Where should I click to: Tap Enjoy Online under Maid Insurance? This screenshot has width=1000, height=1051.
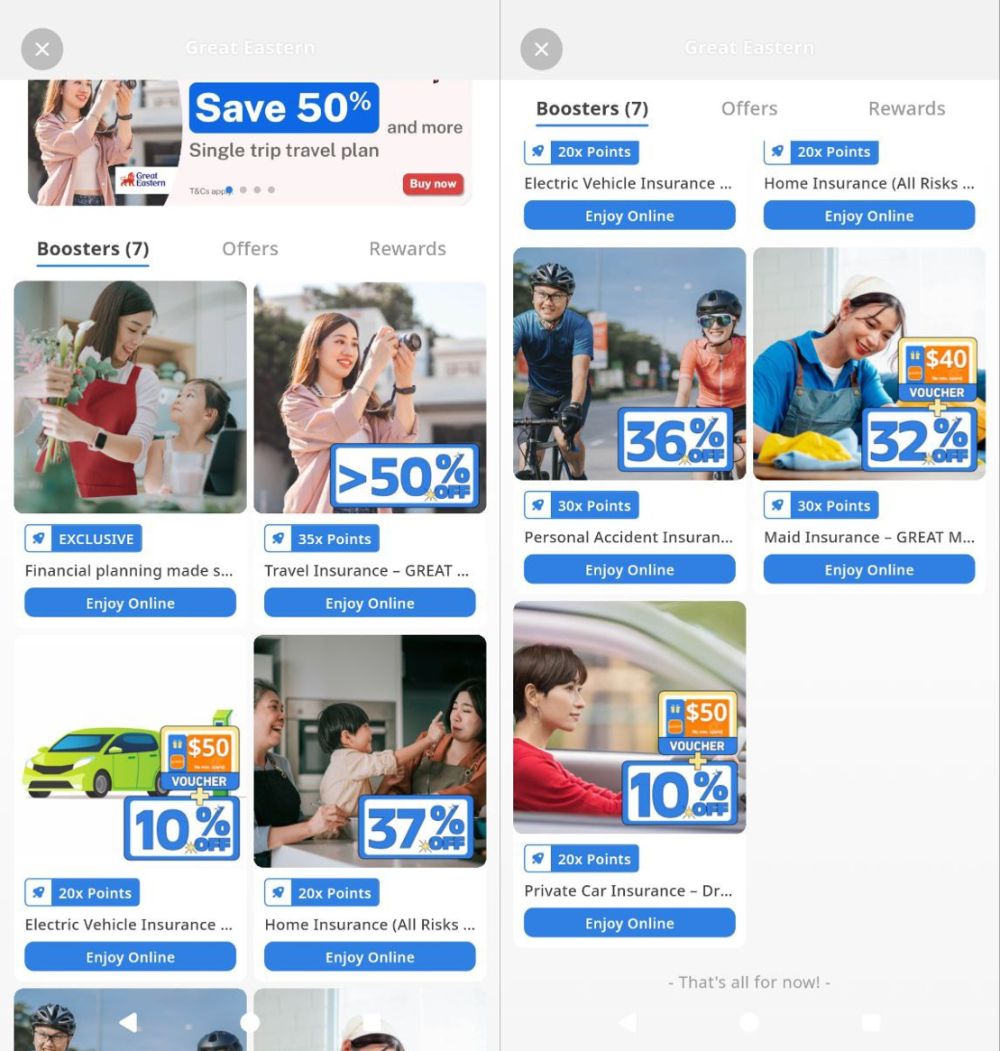pyautogui.click(x=868, y=570)
